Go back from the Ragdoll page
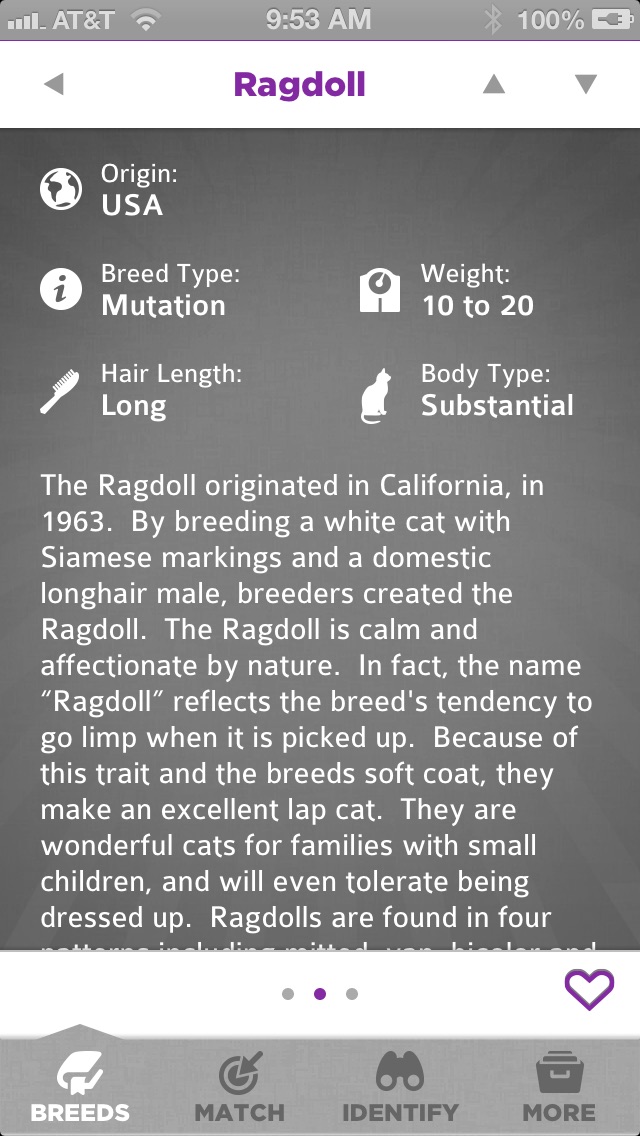 click(x=54, y=84)
